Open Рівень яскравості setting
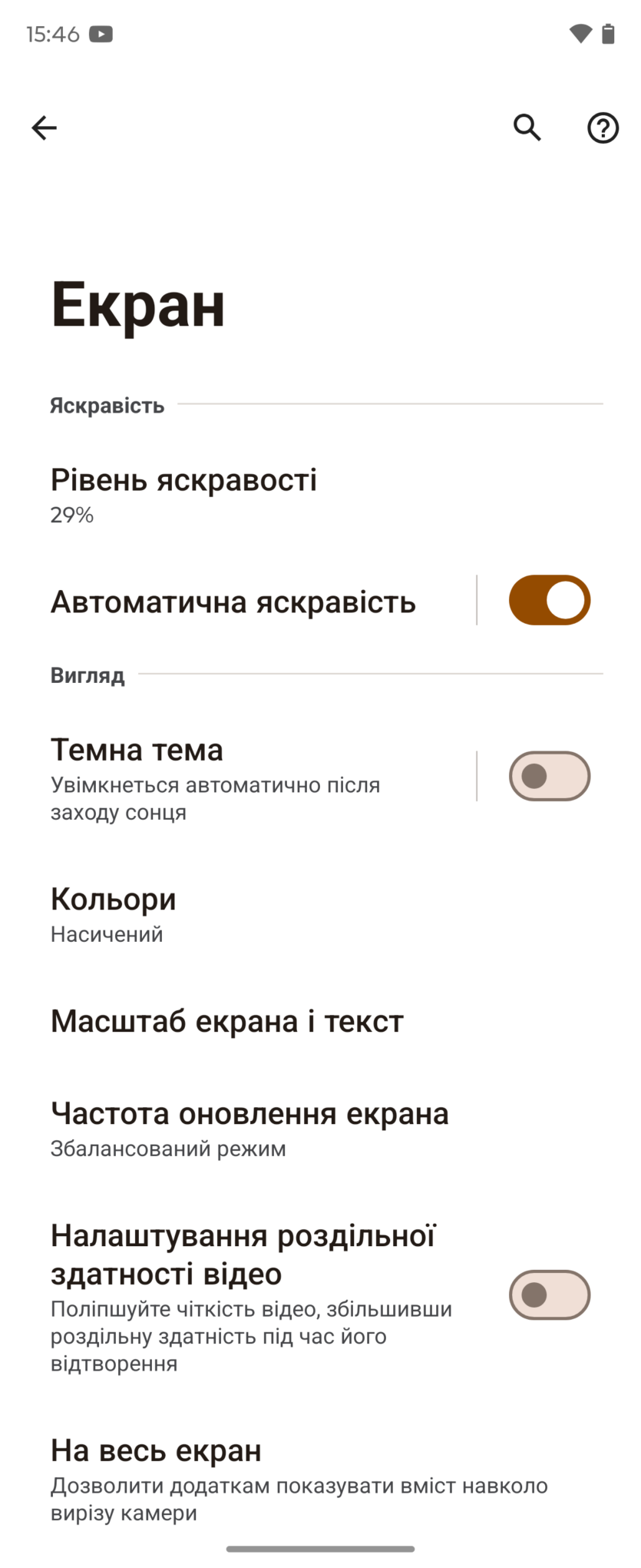Image resolution: width=641 pixels, height=1568 pixels. 184,494
